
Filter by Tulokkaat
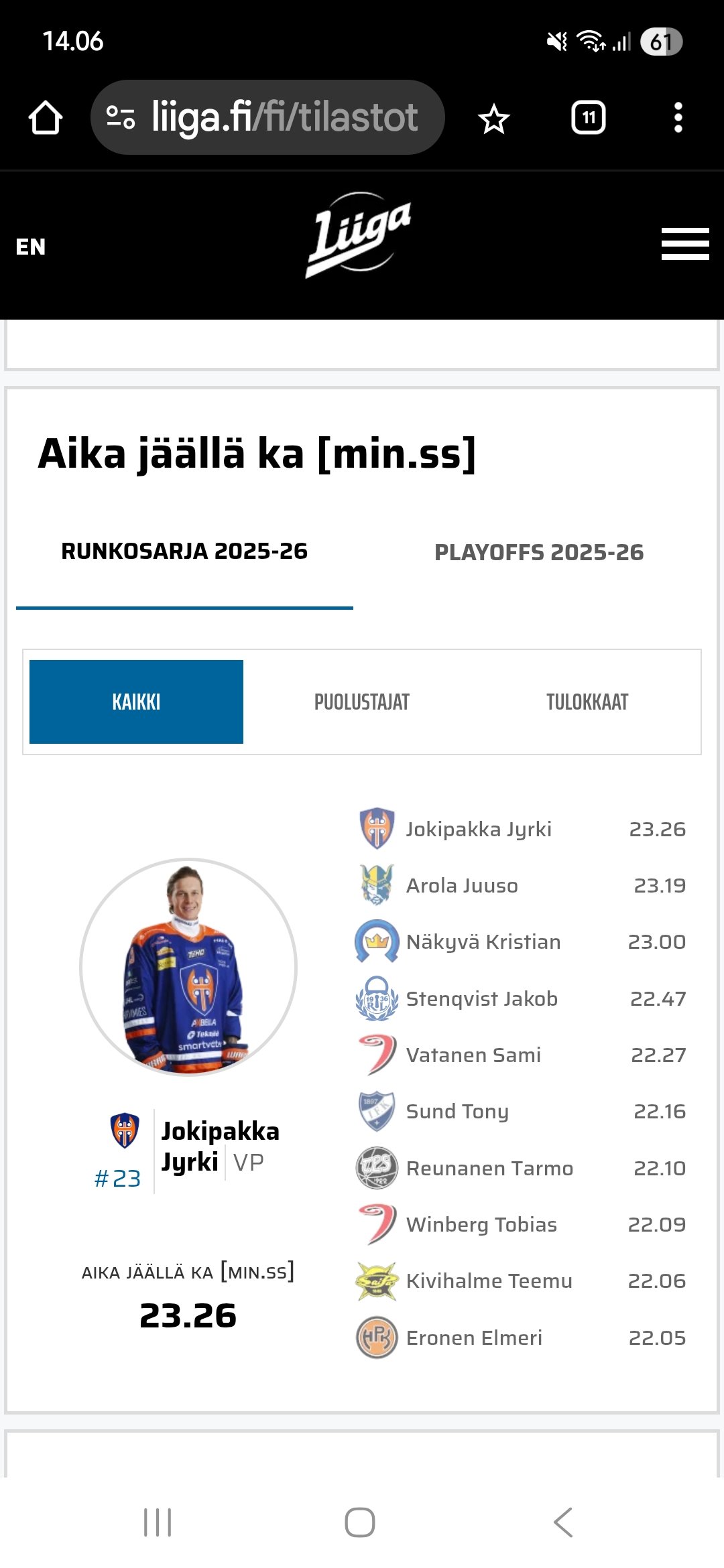tap(587, 702)
